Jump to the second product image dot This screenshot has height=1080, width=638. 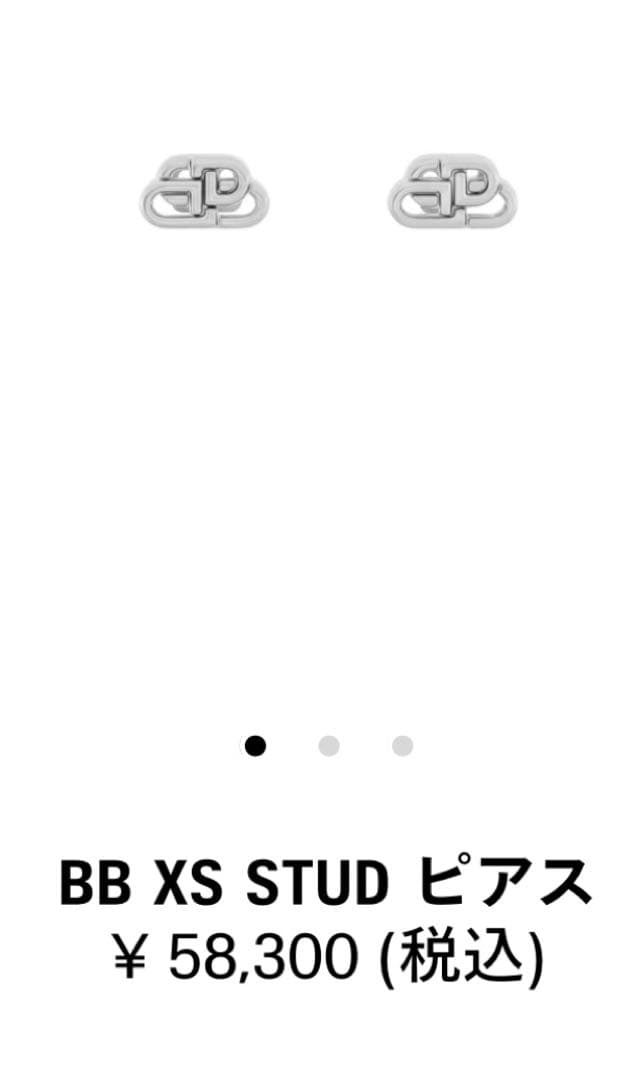[x=329, y=746]
